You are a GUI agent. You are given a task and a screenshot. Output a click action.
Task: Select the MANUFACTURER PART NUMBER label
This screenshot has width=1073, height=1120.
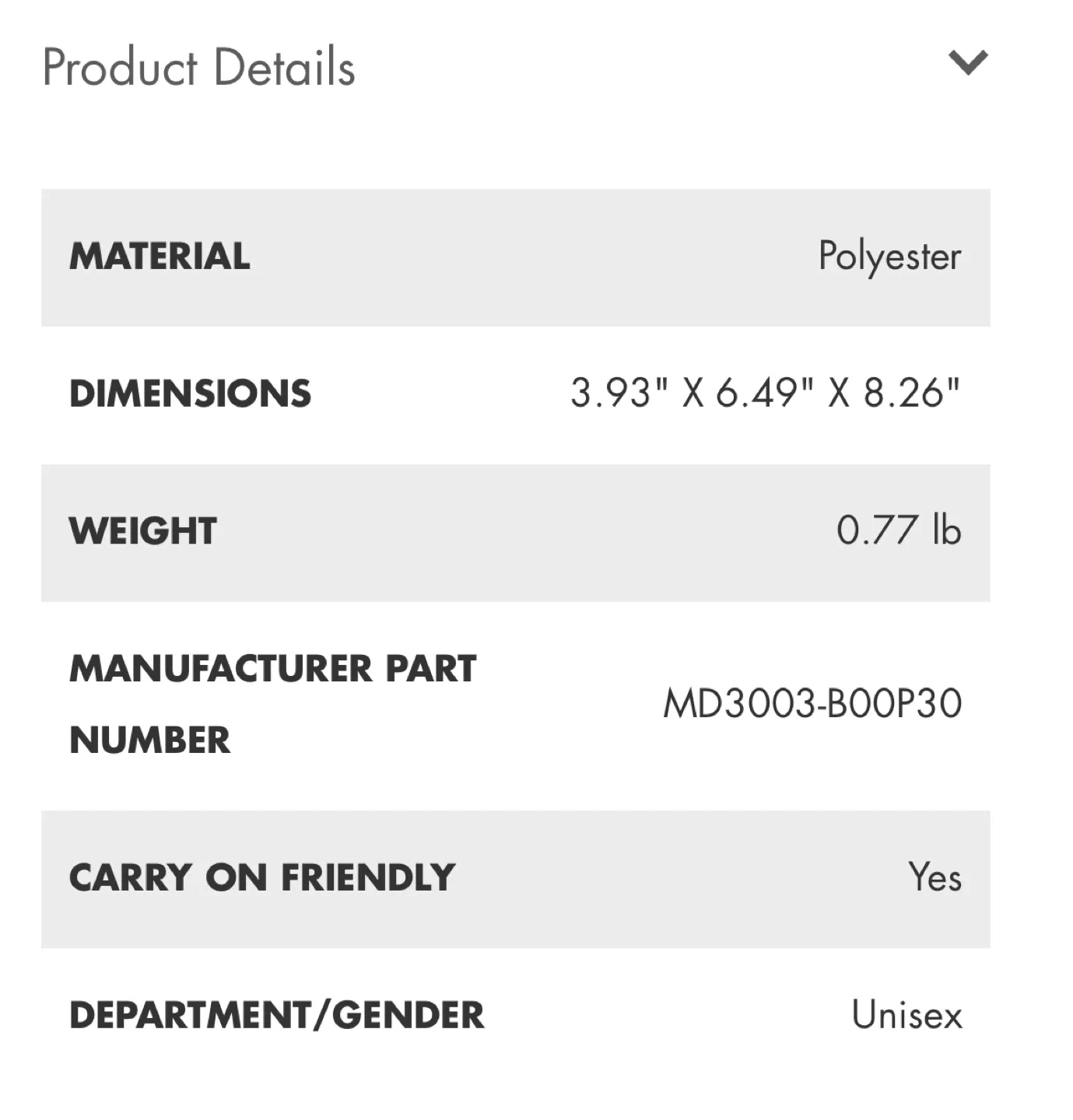[x=274, y=704]
